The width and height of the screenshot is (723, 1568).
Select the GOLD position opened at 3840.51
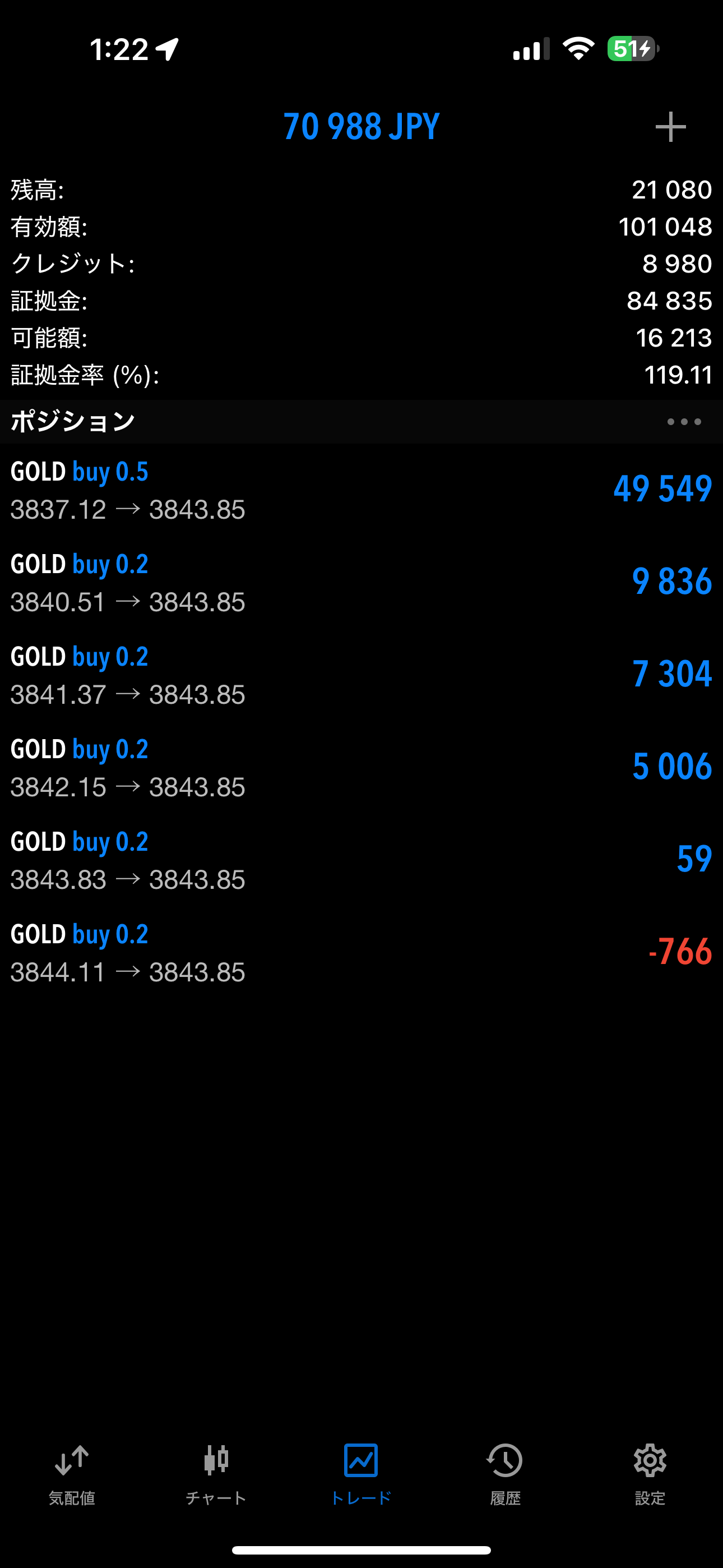[x=361, y=583]
